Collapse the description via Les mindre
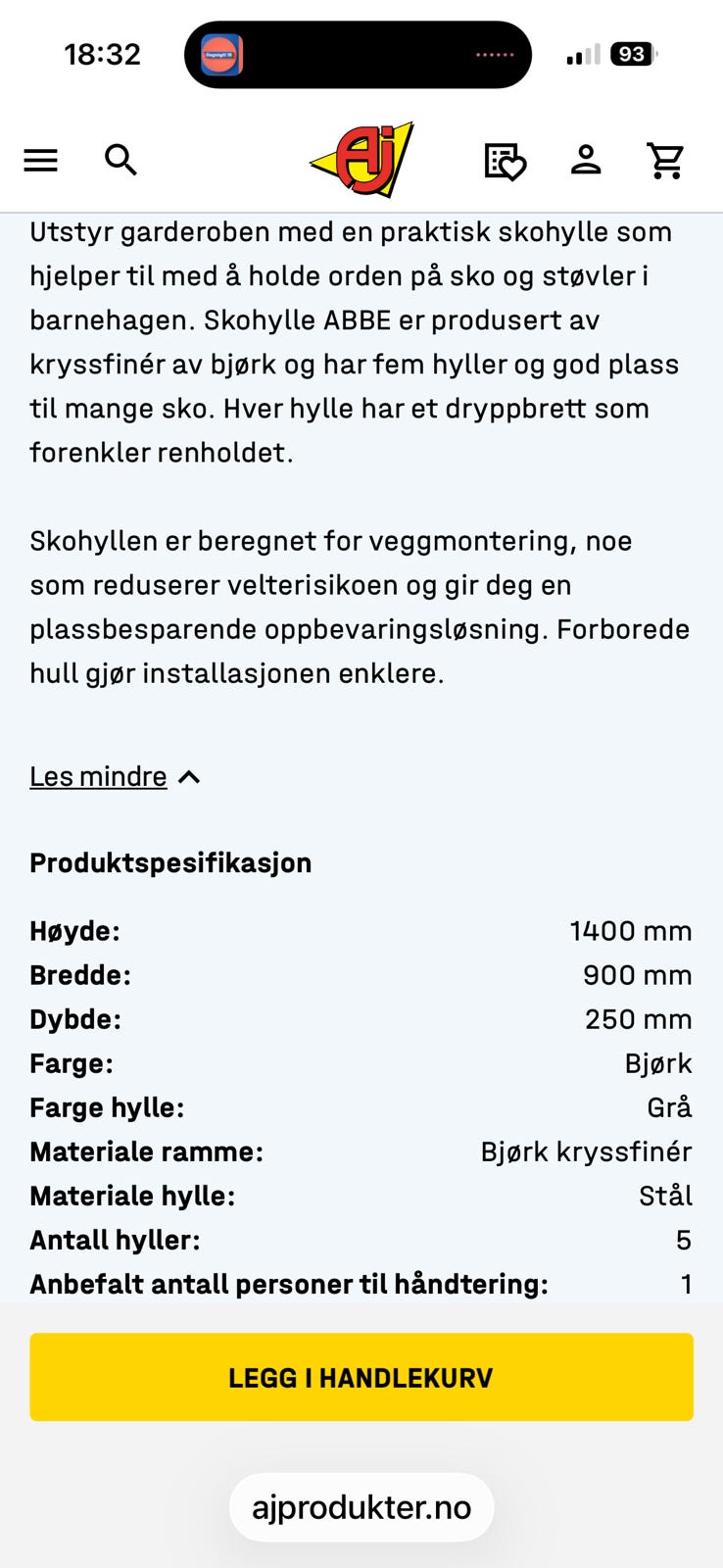Screen dimensions: 723x1568 (x=98, y=775)
